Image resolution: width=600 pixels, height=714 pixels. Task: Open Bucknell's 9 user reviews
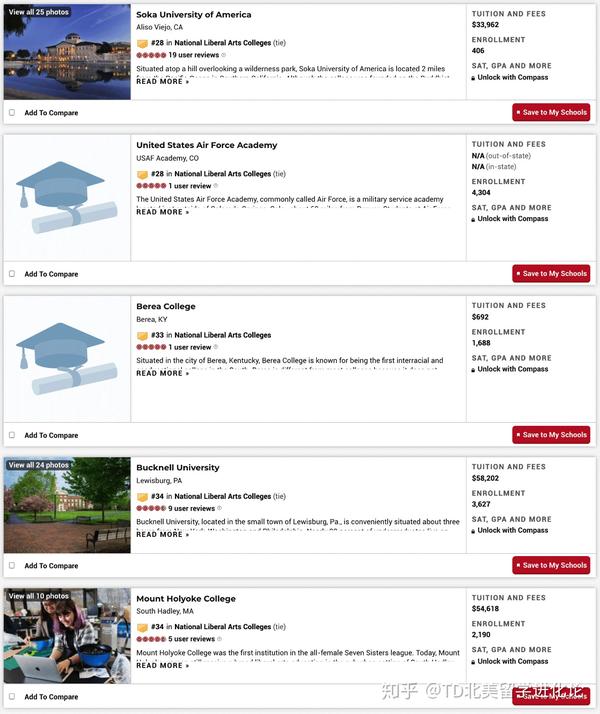click(191, 508)
